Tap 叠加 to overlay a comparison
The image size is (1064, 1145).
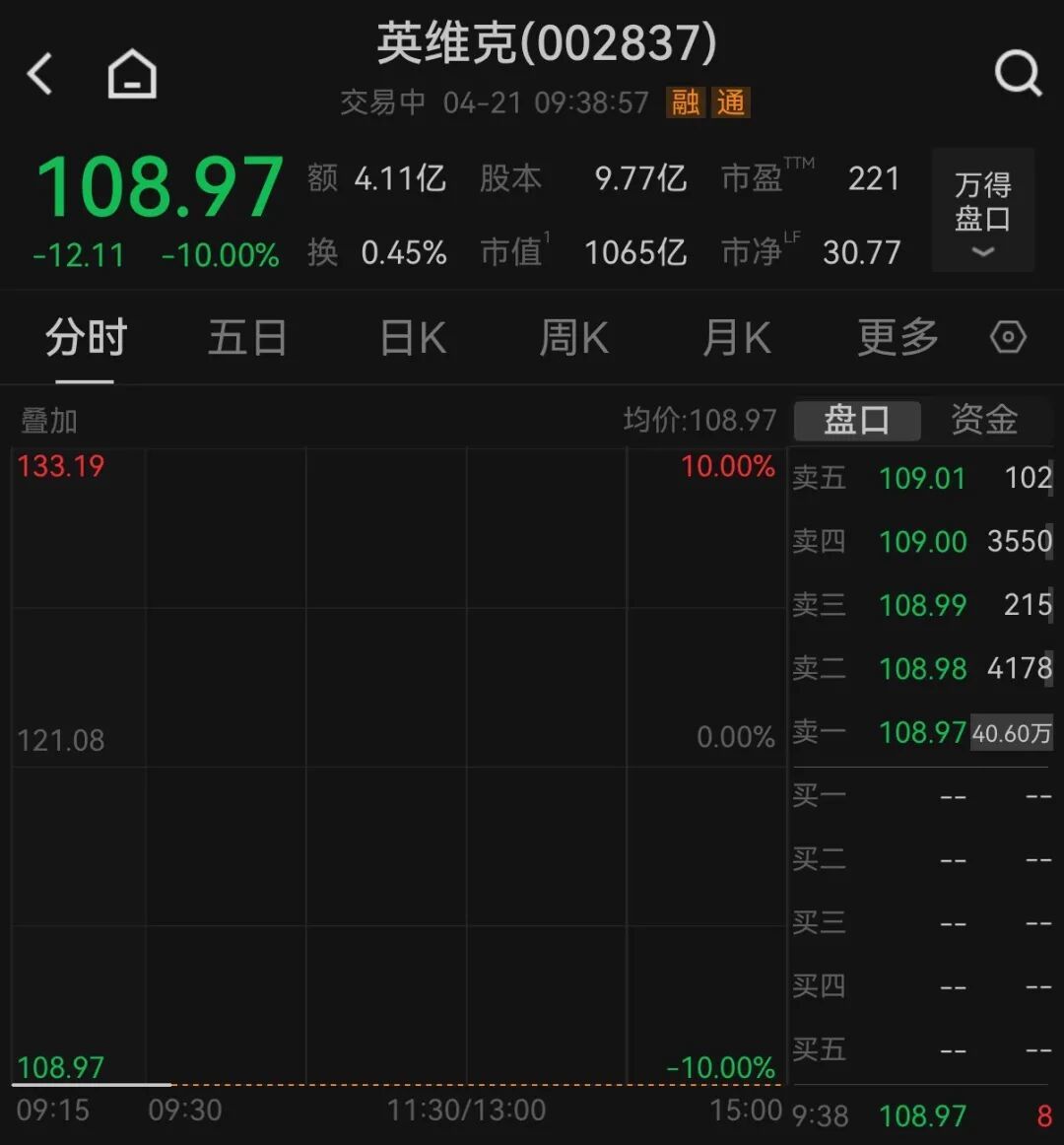click(x=48, y=421)
